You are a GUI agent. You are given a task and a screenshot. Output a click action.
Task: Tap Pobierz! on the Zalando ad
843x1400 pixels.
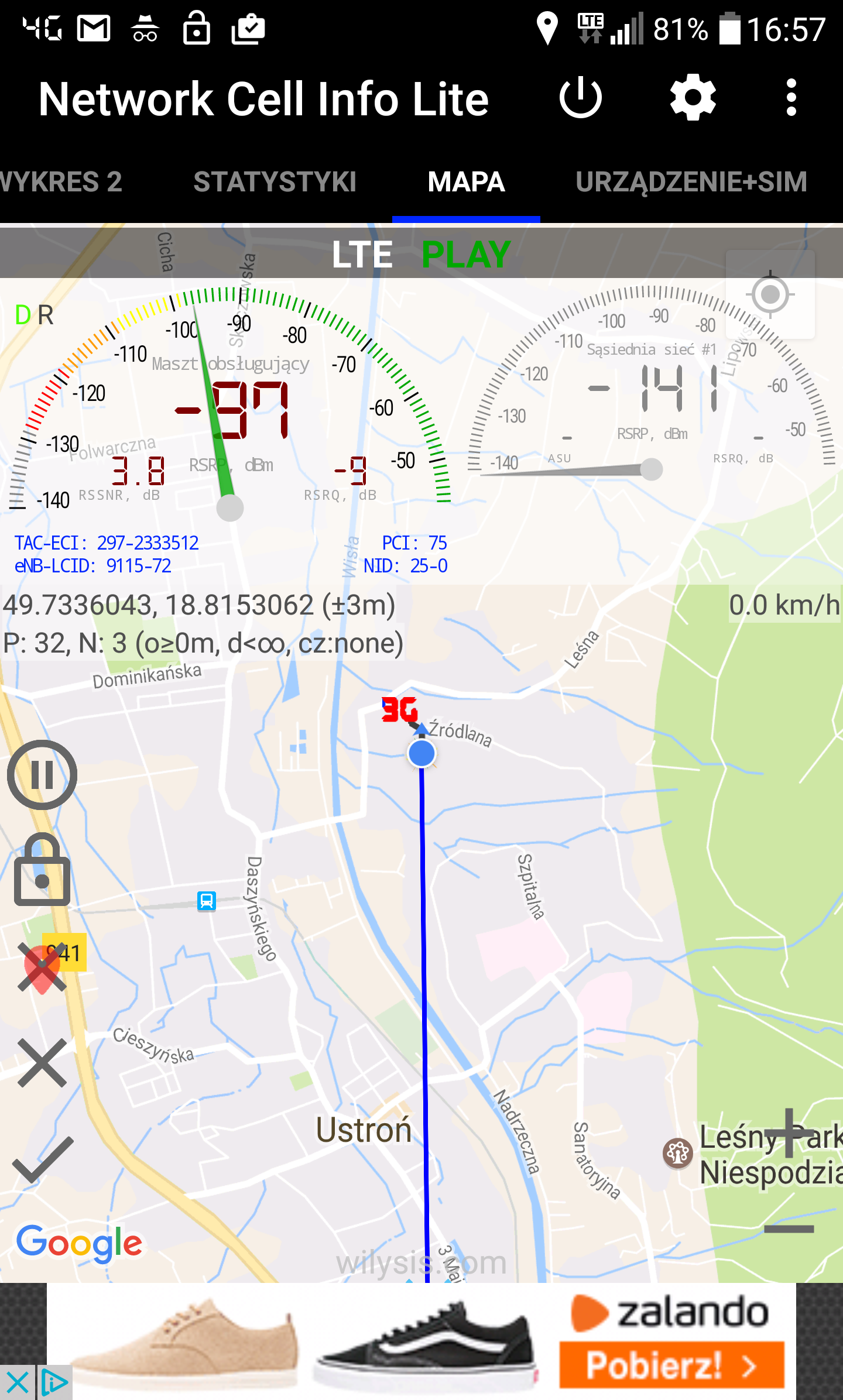(x=671, y=1365)
